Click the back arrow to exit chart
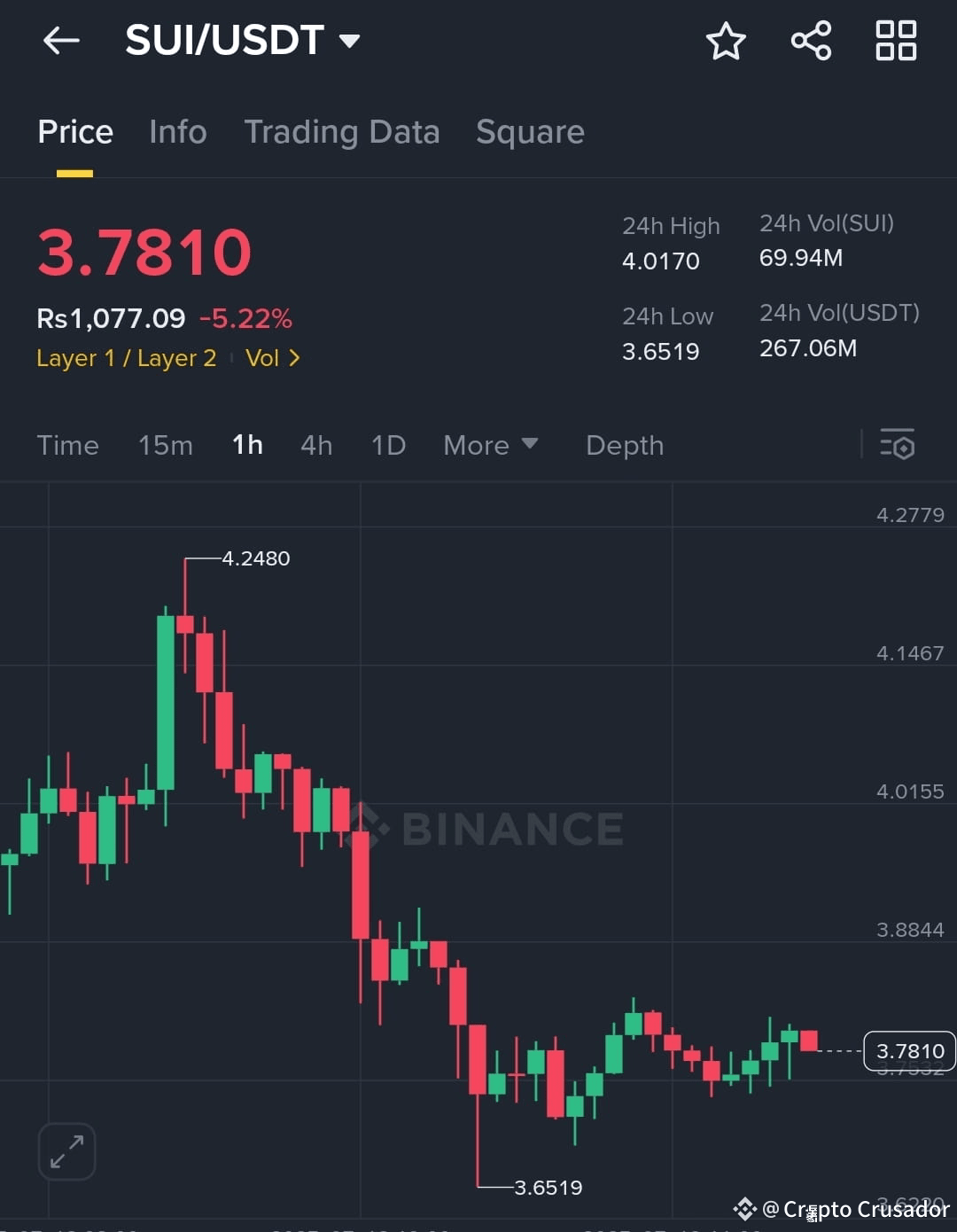The image size is (957, 1232). 60,40
